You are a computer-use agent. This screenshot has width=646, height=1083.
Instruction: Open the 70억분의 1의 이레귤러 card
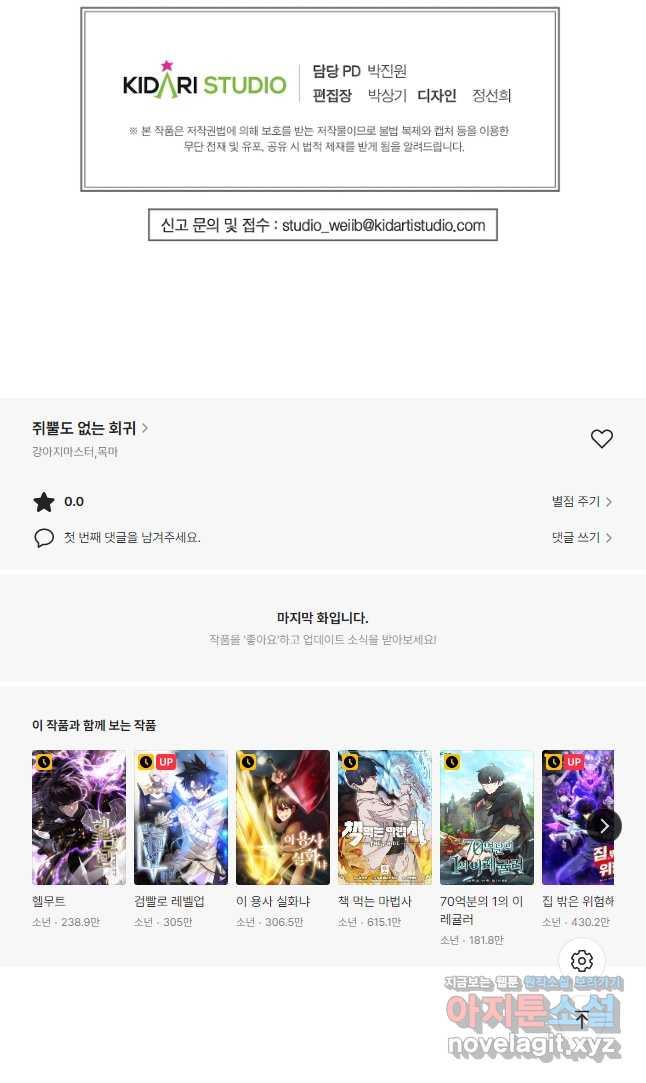(487, 818)
